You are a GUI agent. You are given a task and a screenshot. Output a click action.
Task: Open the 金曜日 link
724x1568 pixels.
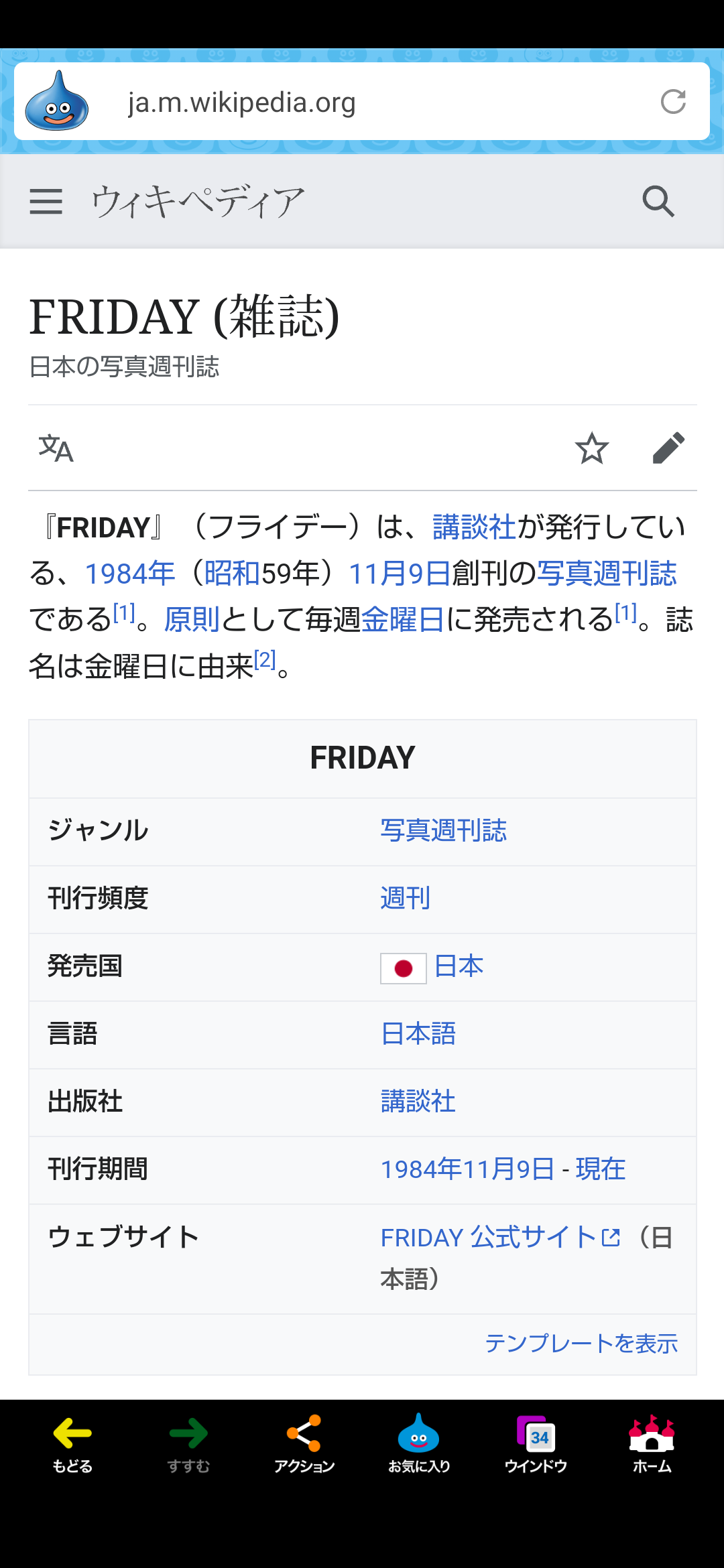coord(403,619)
